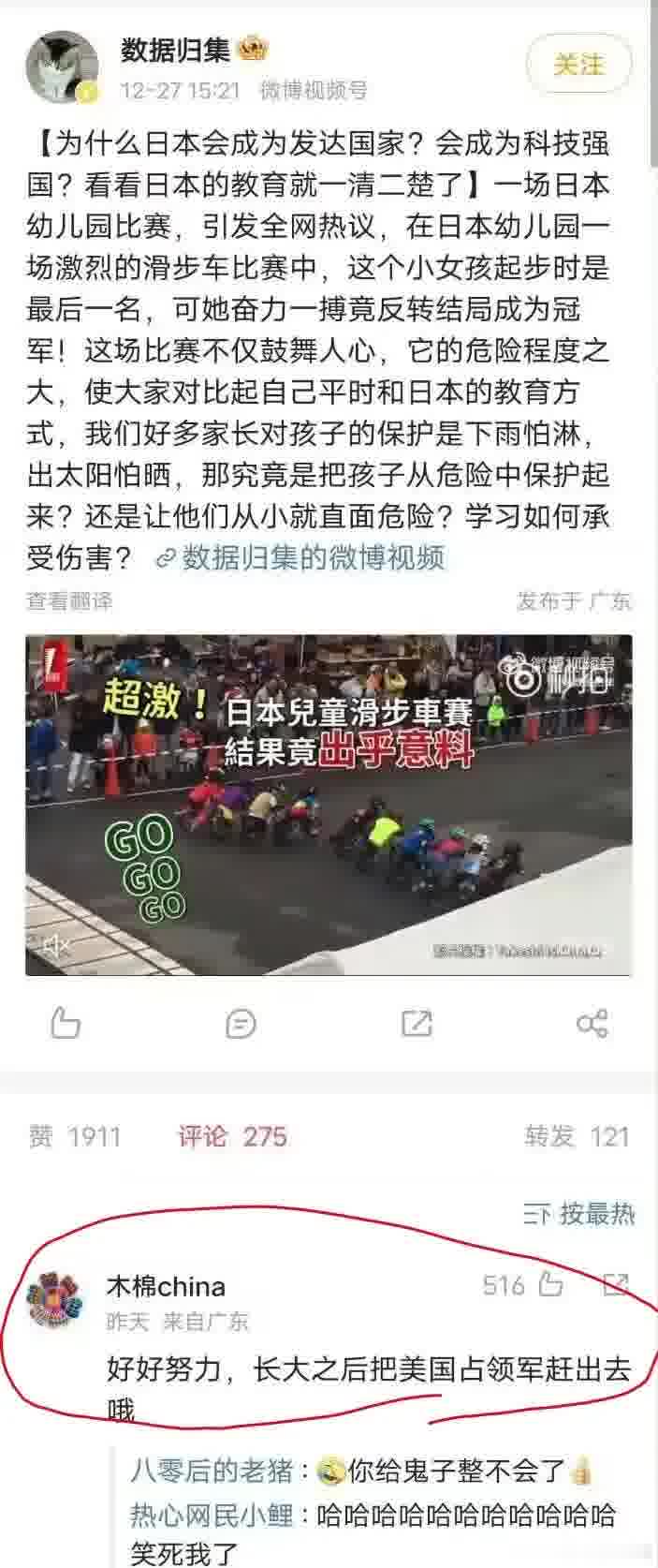Like the post with the thumbs-up icon
This screenshot has width=658, height=1568.
(65, 1023)
